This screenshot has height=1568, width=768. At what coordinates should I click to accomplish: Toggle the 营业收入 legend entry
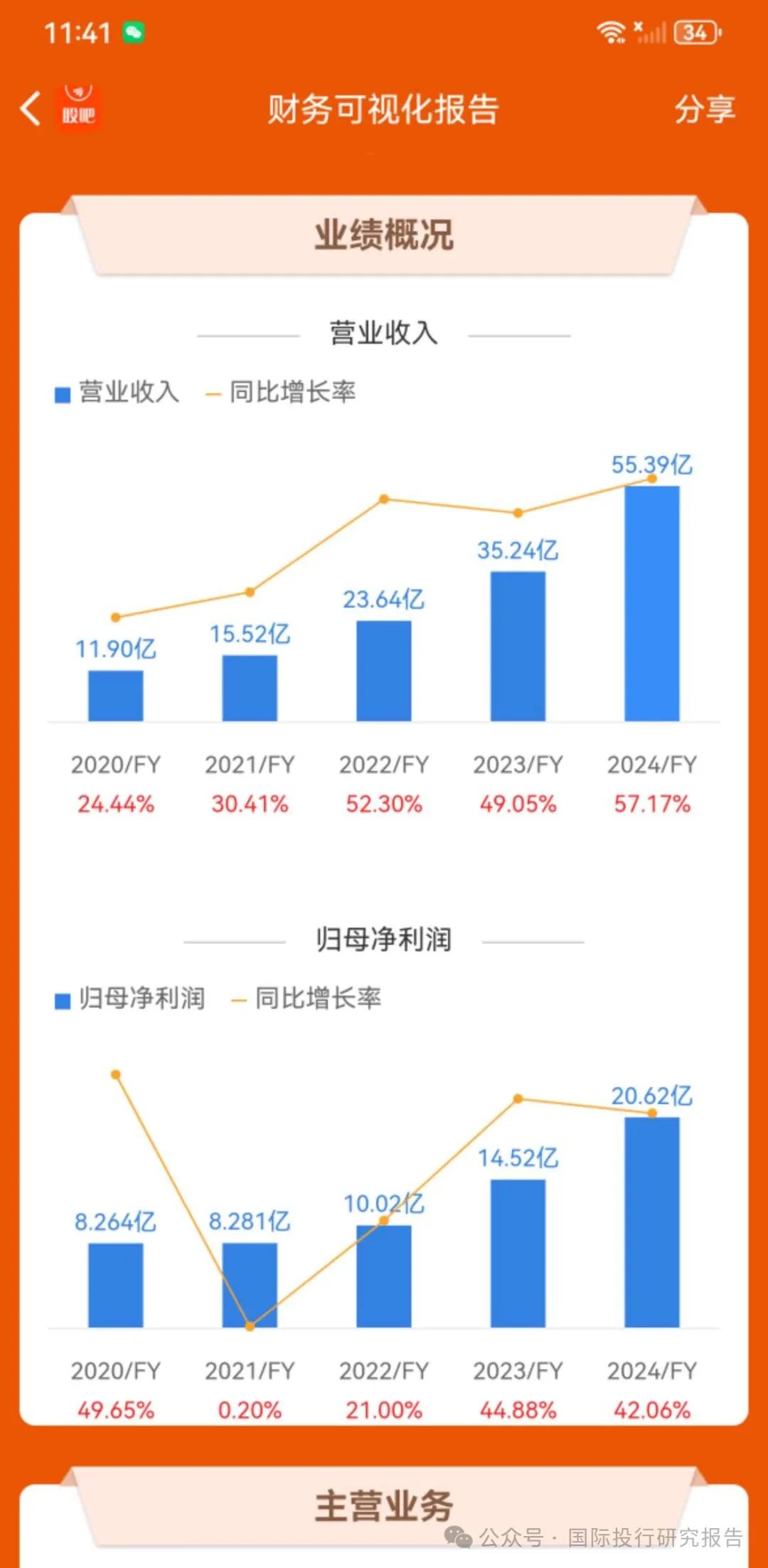(117, 391)
